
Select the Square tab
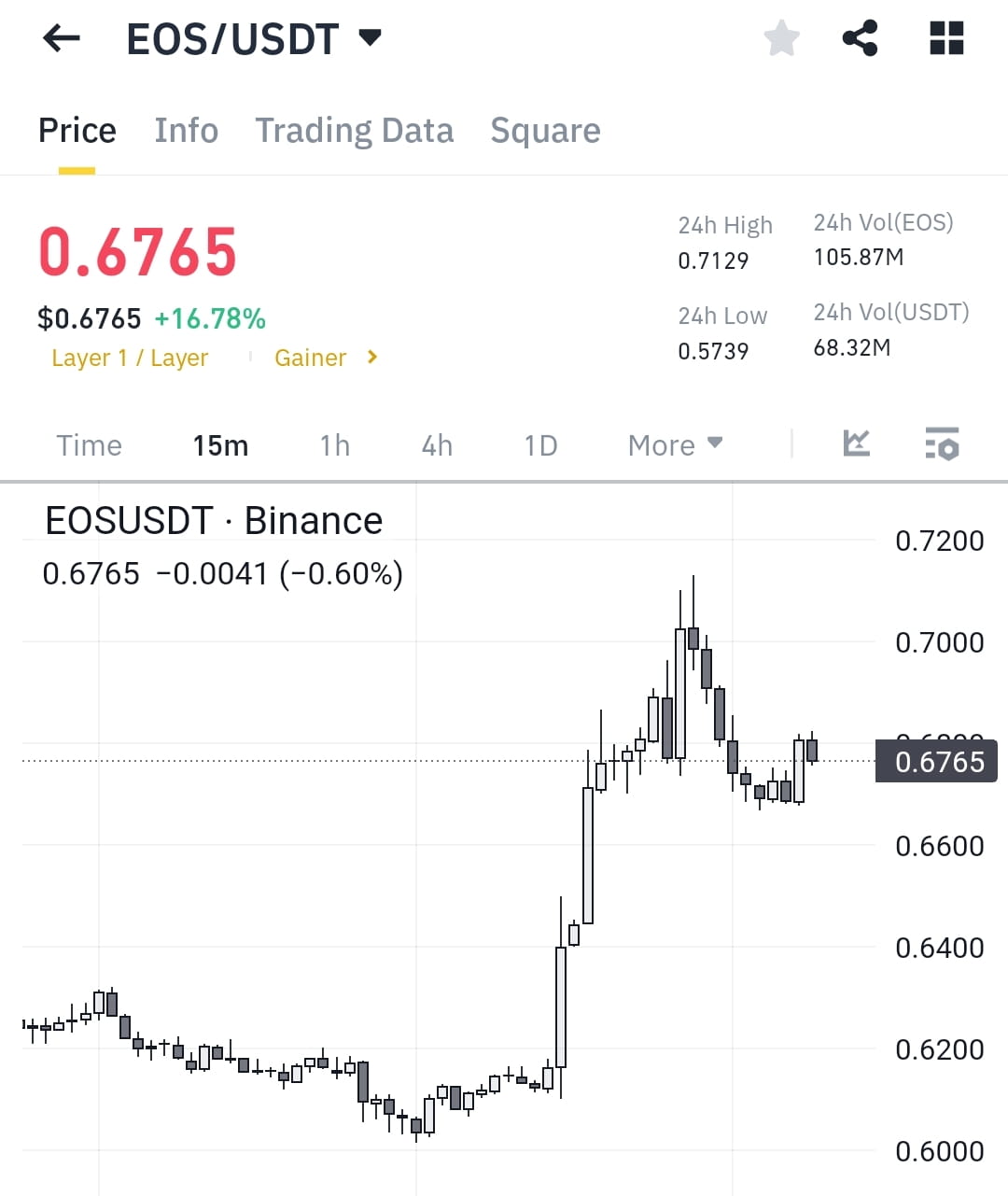545,131
